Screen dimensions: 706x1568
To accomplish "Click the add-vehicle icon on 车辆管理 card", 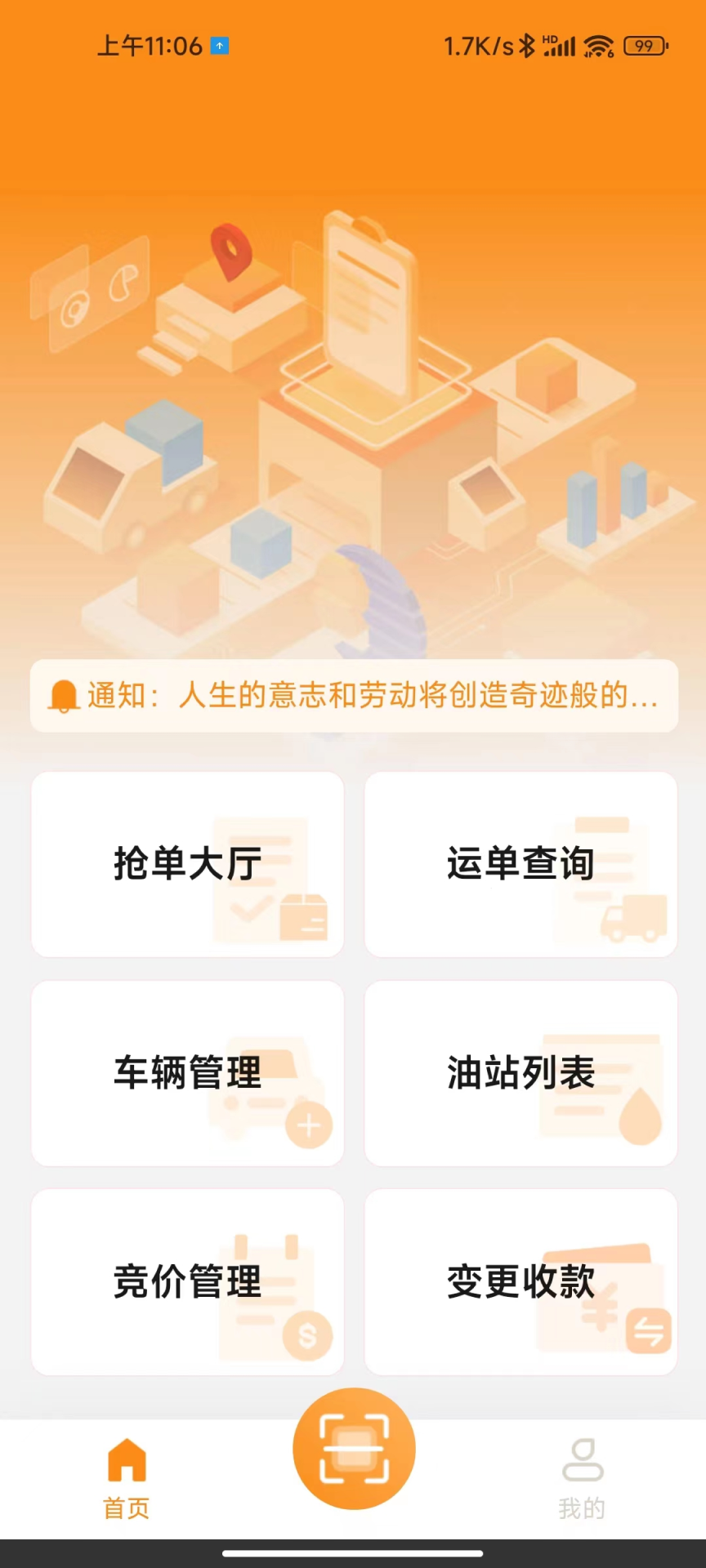I will 307,1125.
